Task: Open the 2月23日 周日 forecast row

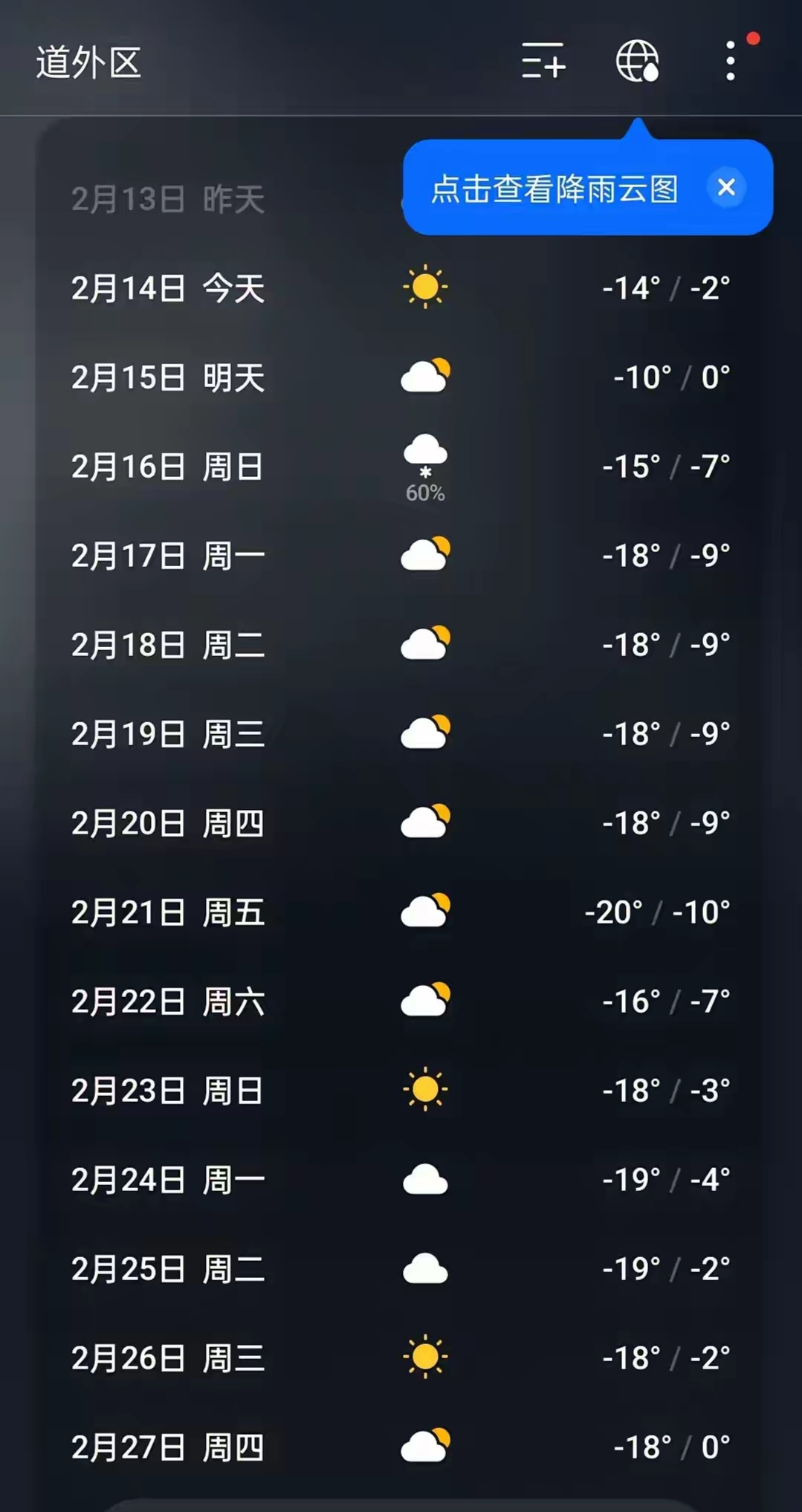Action: click(400, 1091)
